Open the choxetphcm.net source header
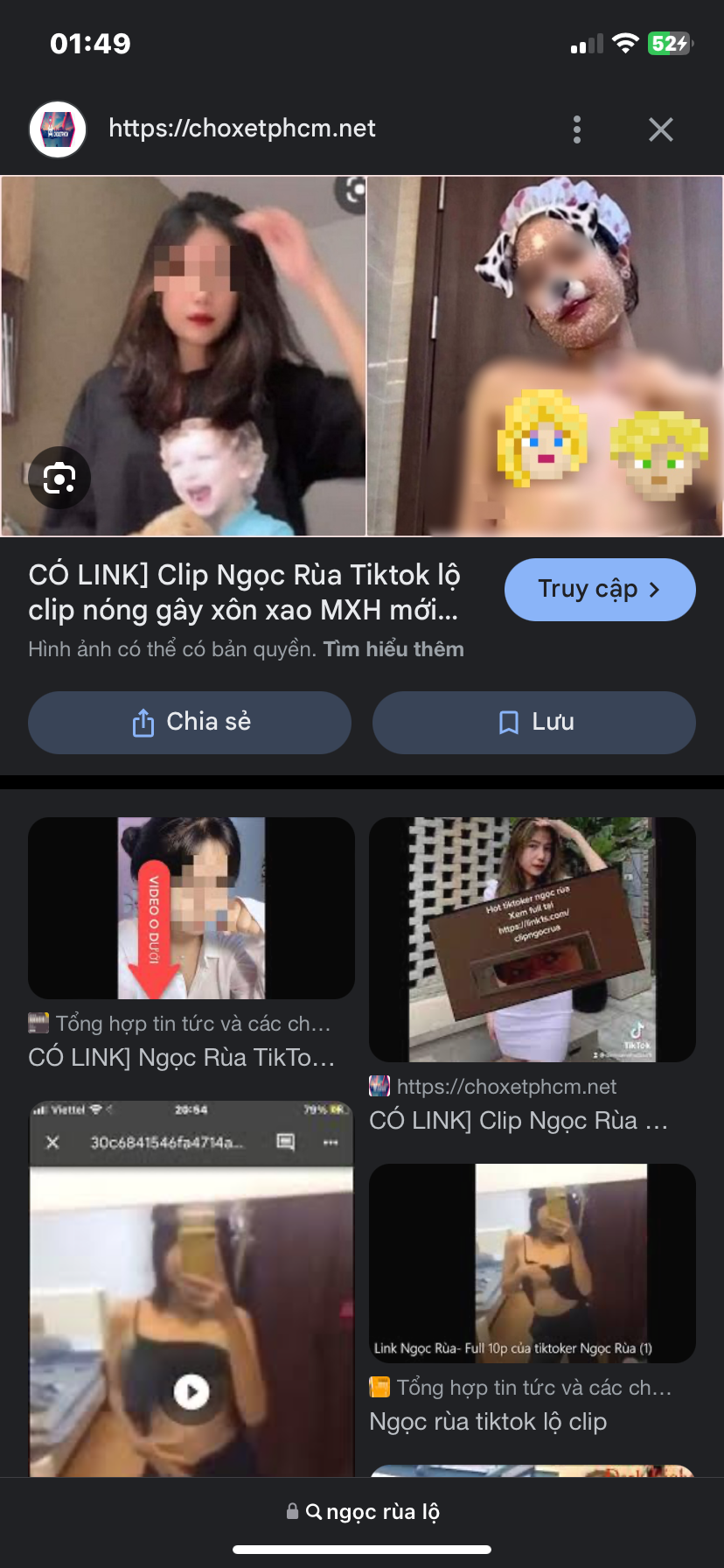This screenshot has width=724, height=1568. (241, 129)
